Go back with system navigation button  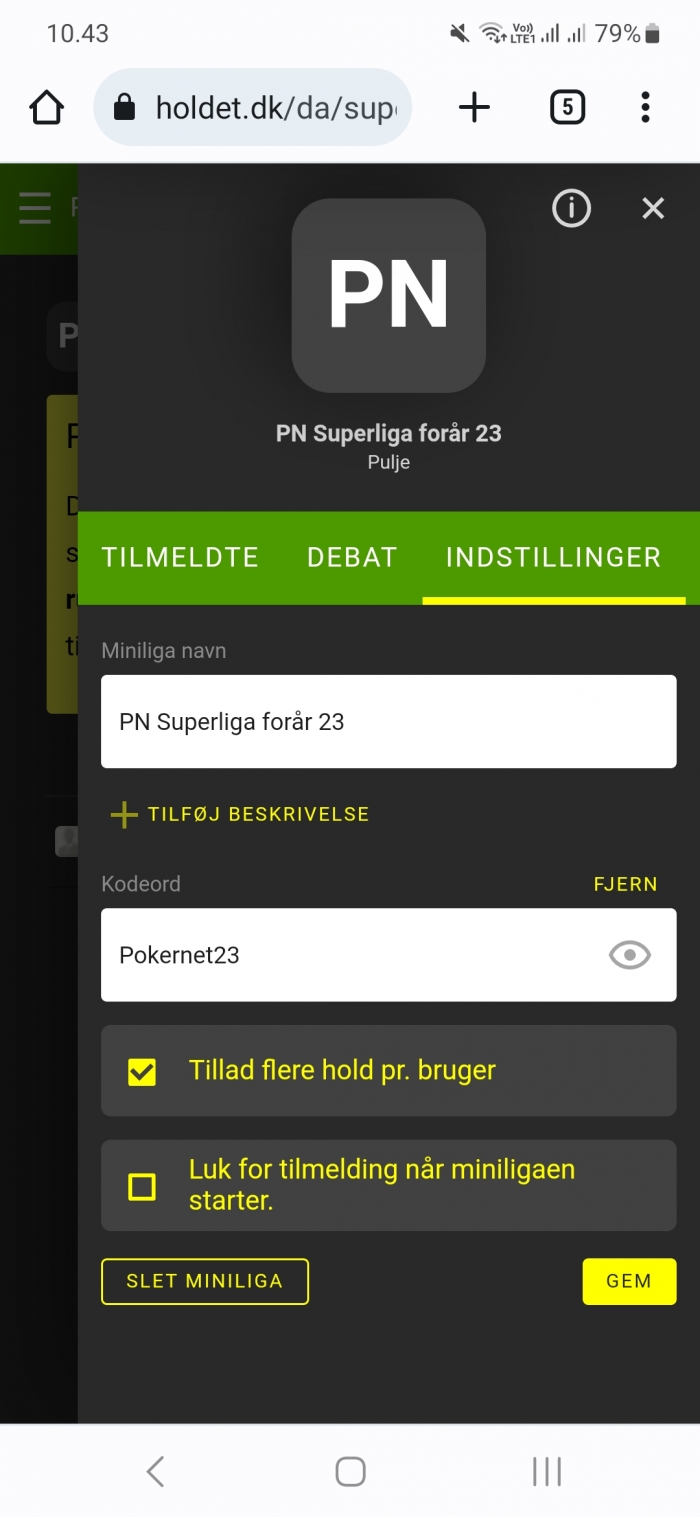[155, 1471]
